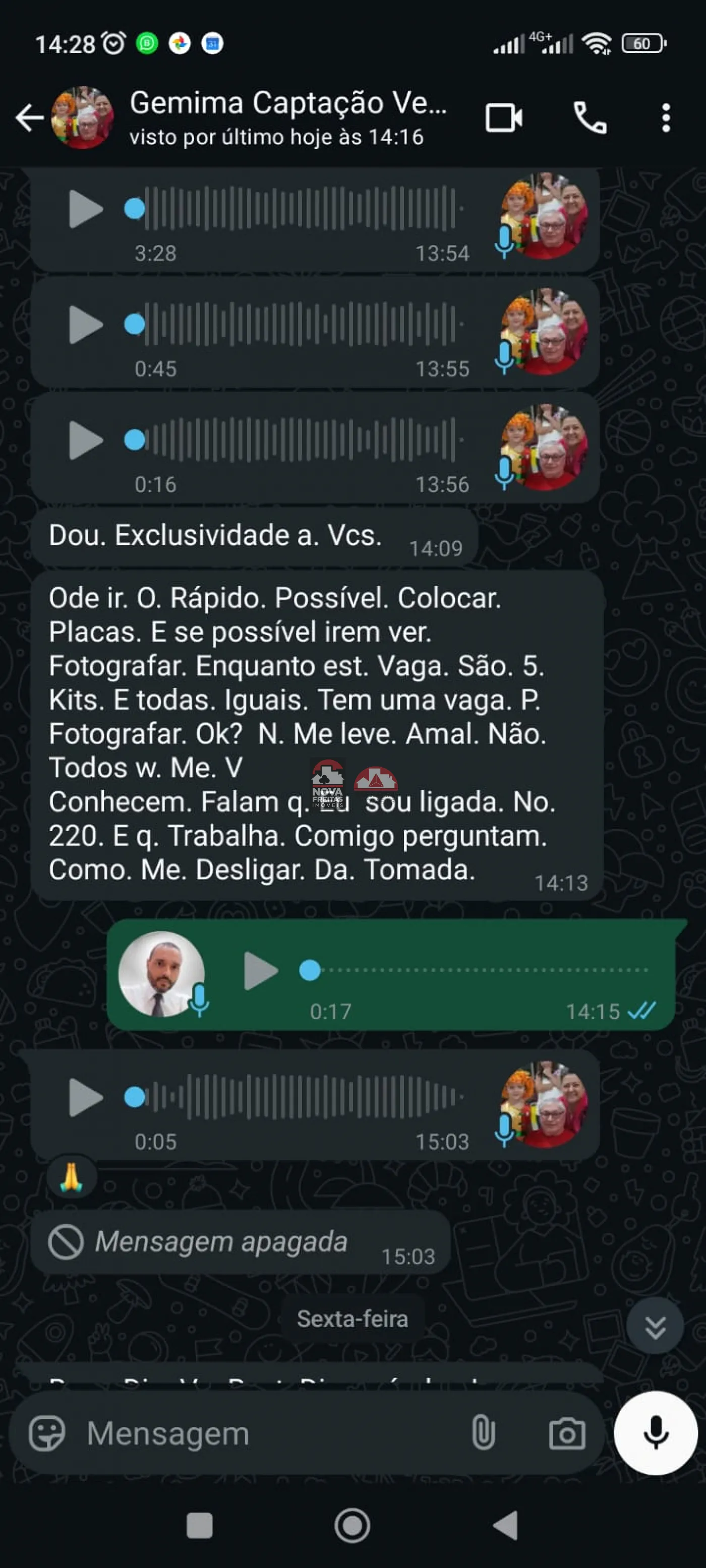This screenshot has height=1568, width=706.
Task: Jump to the latest messages
Action: (x=655, y=1327)
